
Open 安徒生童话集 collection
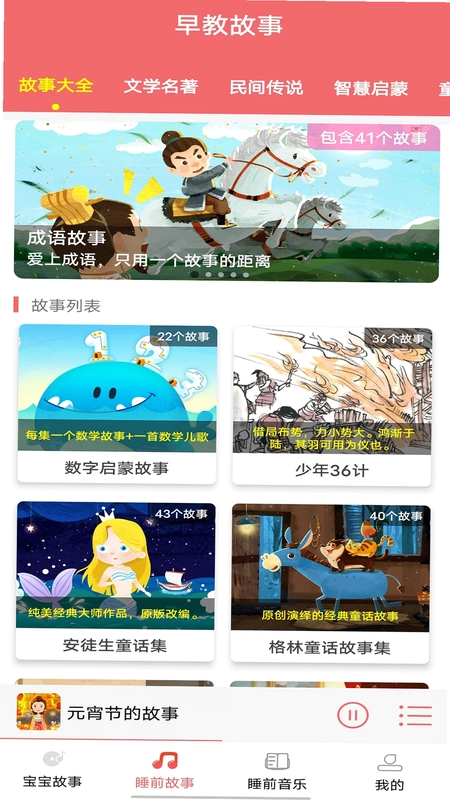[x=115, y=581]
